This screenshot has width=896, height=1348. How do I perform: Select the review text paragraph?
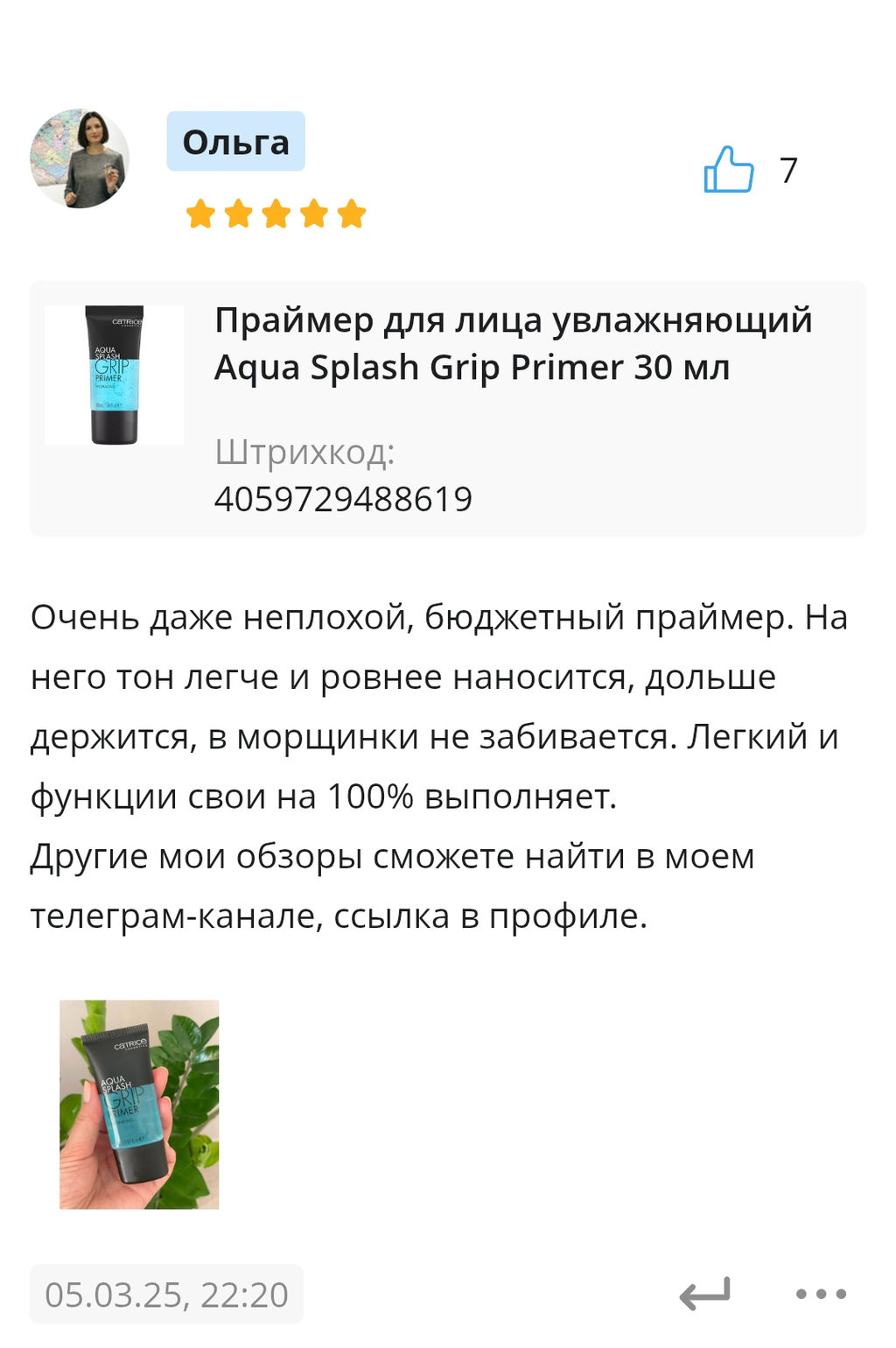click(437, 762)
